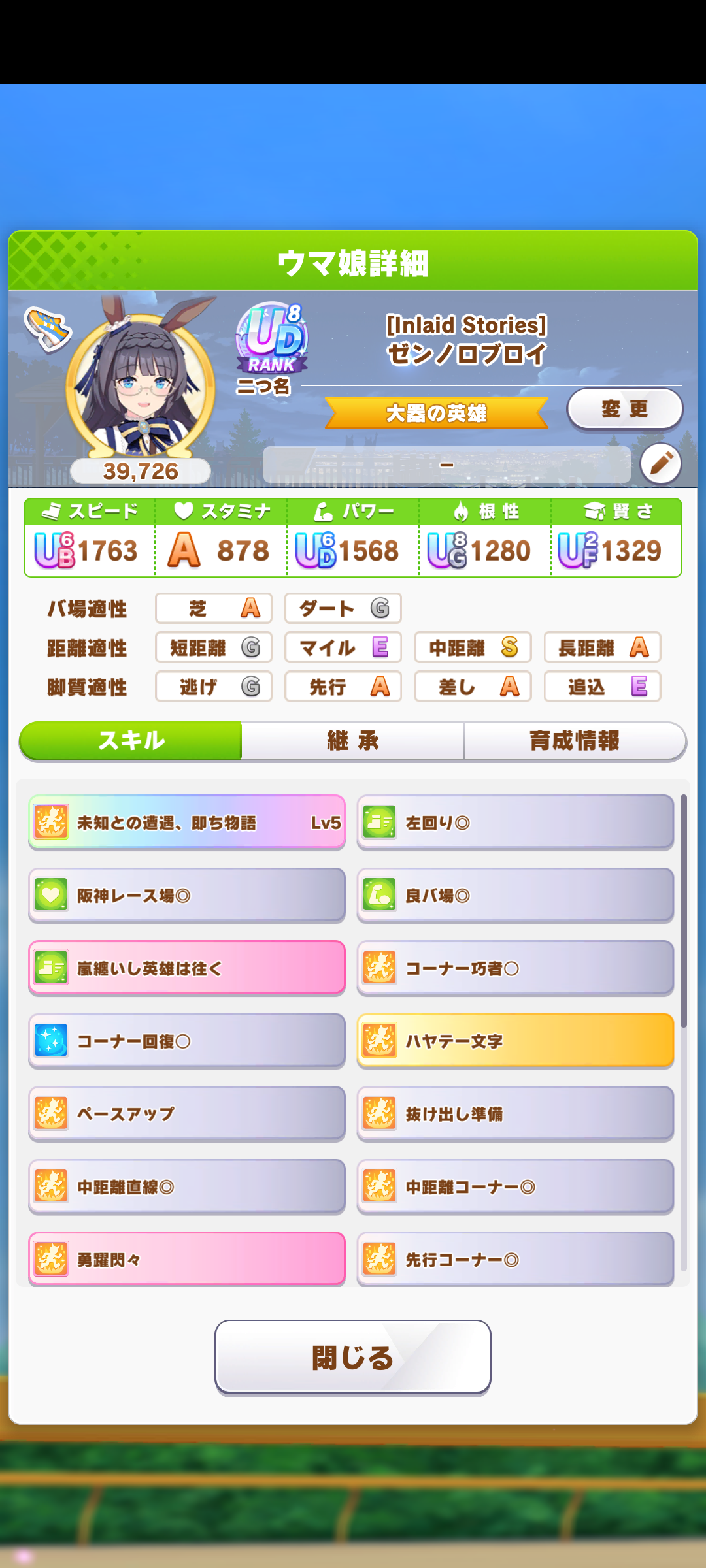The width and height of the screenshot is (706, 1568).
Task: Open skill 嵐纏いし英雄は往く
Action: [x=187, y=968]
